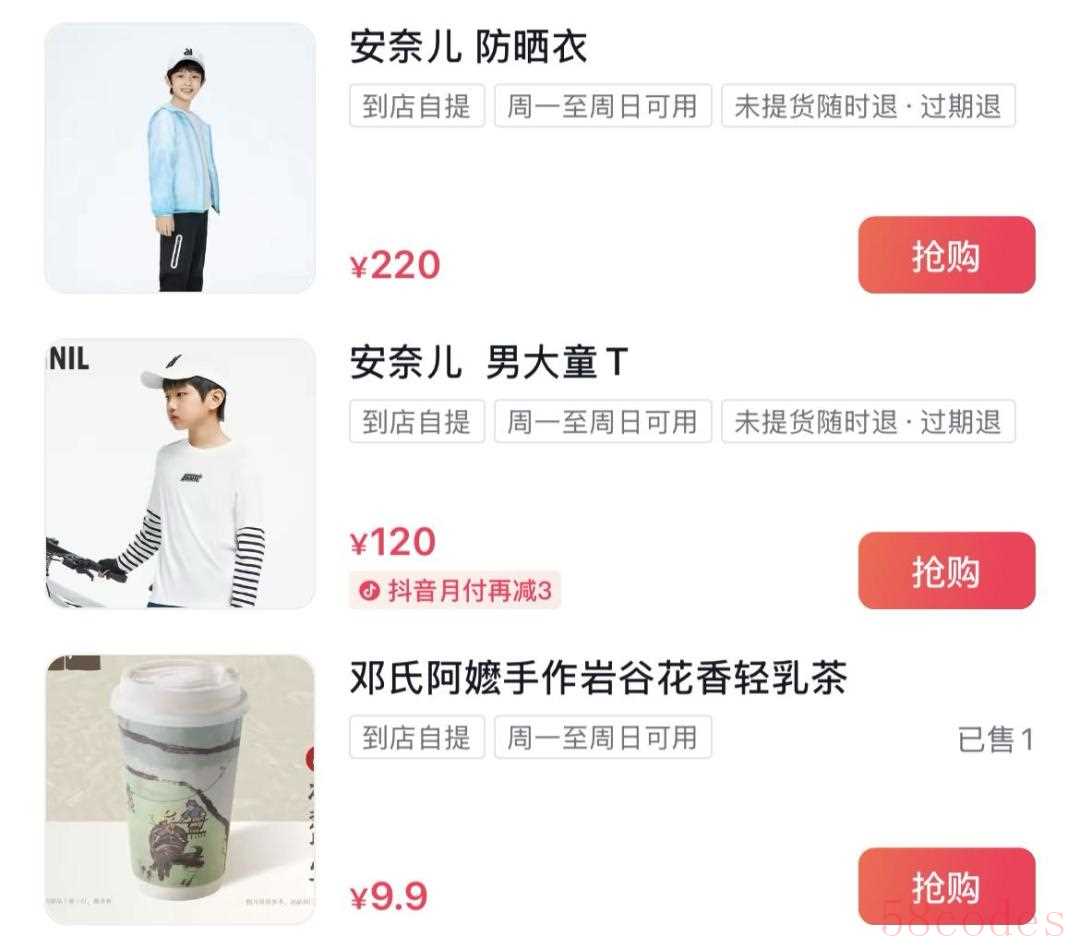
Task: Tap 抢购 for 安奈儿 防晒衣
Action: point(946,256)
